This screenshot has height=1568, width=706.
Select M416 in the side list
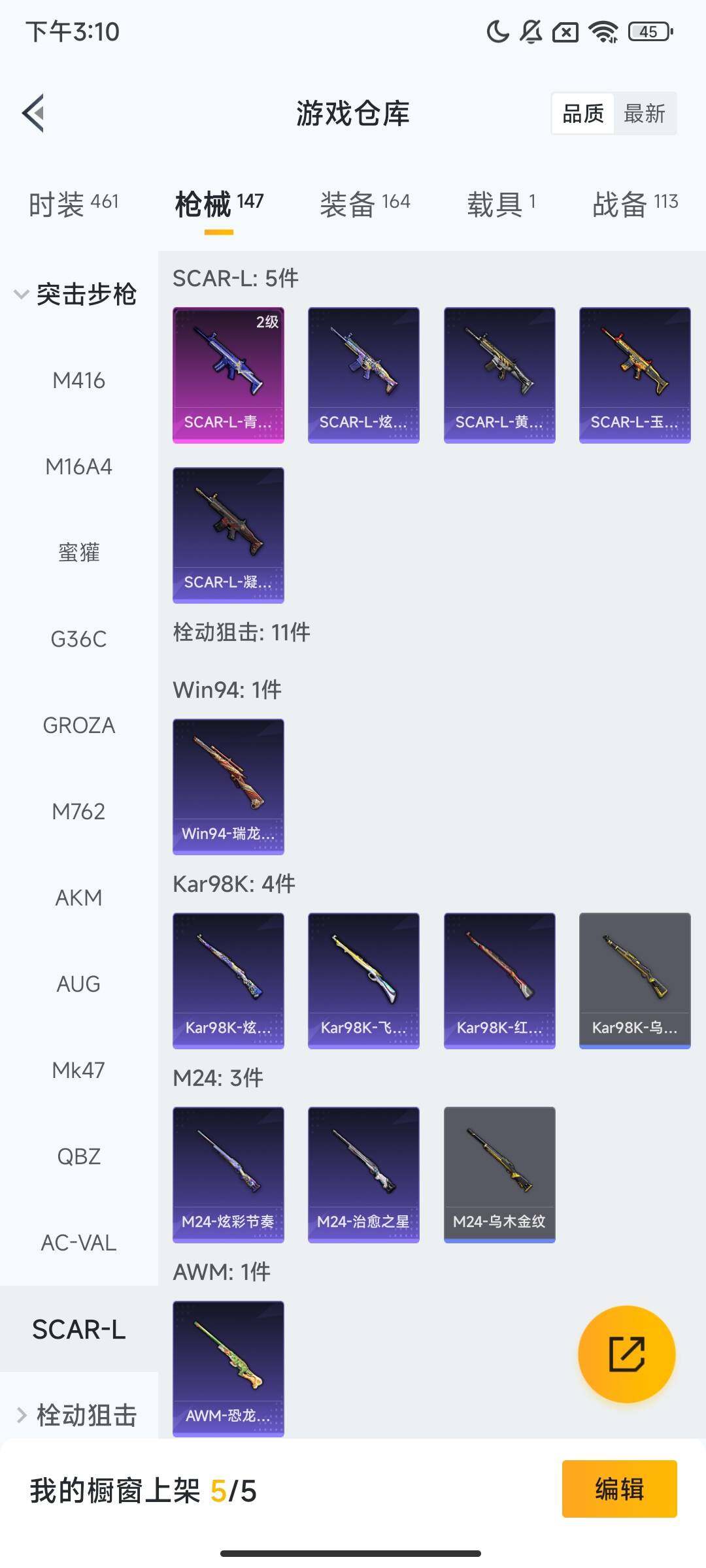78,380
